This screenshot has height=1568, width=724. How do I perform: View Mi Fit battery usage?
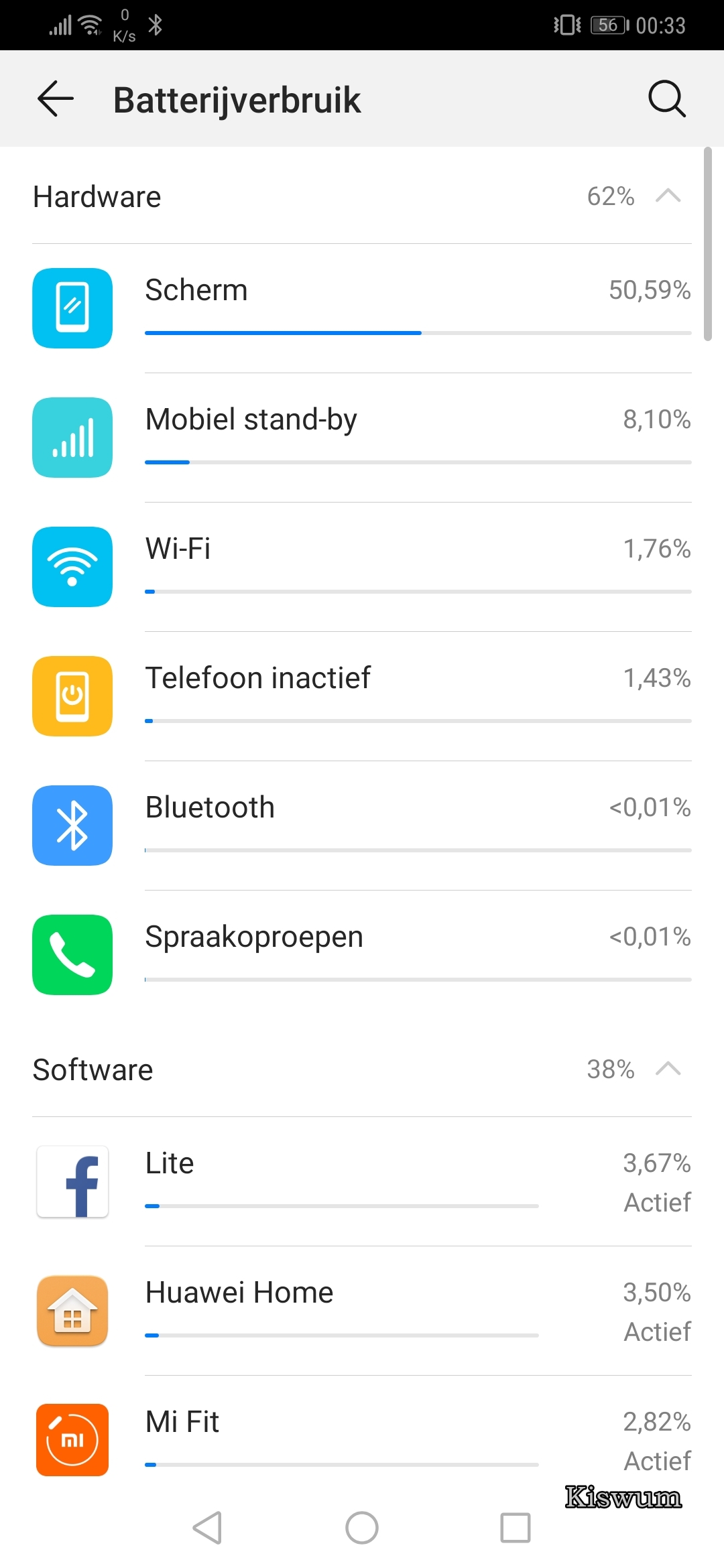click(362, 1439)
